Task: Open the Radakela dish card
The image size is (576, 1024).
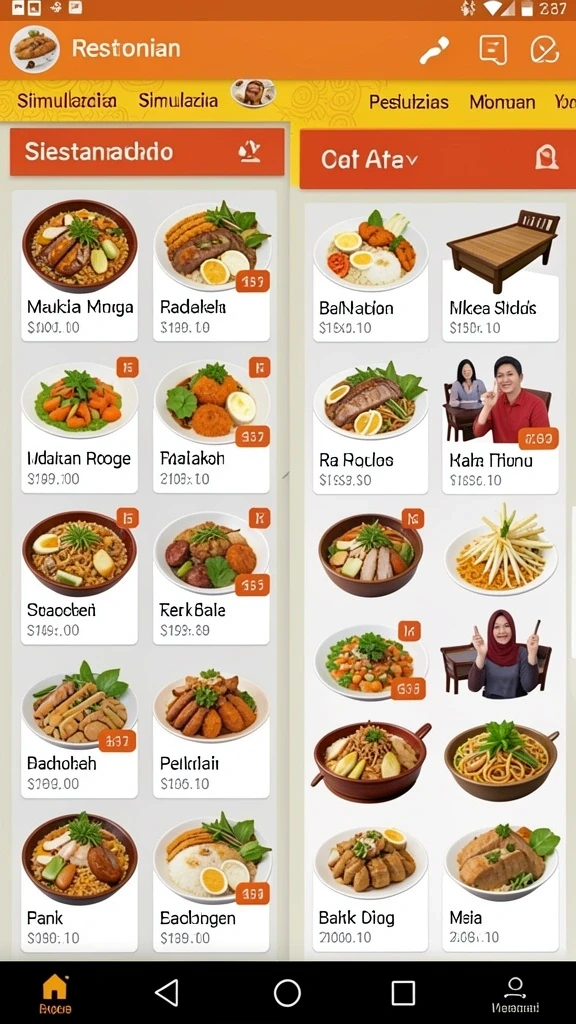Action: [212, 268]
